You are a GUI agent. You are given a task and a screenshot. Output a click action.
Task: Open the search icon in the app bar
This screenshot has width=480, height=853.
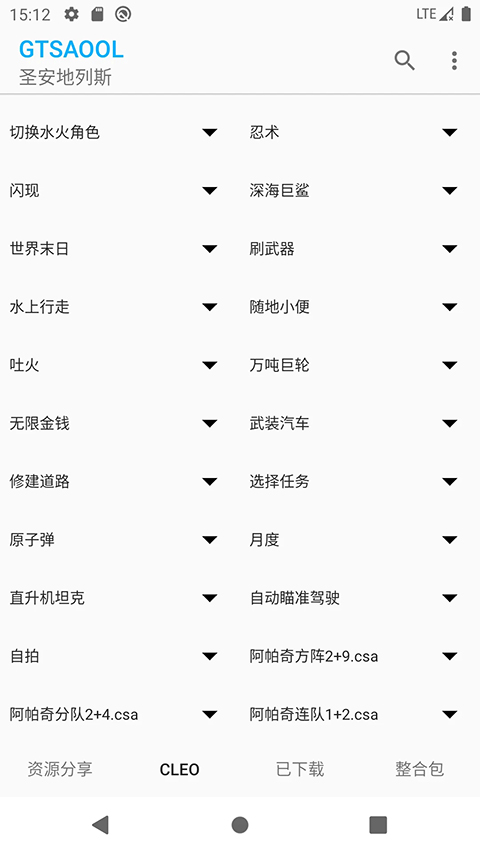(x=404, y=60)
